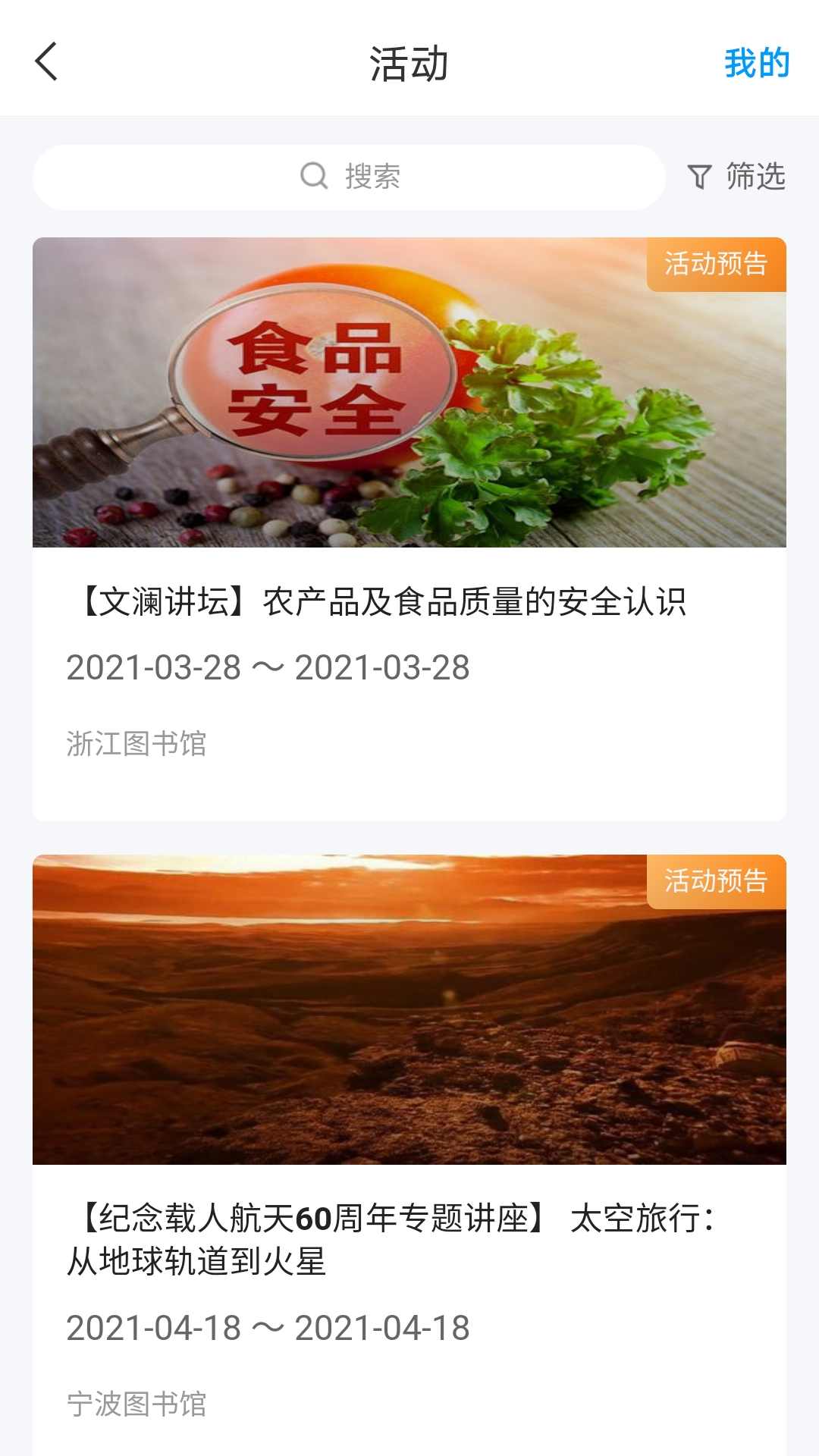Tap the 搜索 search box
Image resolution: width=819 pixels, height=1456 pixels.
click(349, 177)
